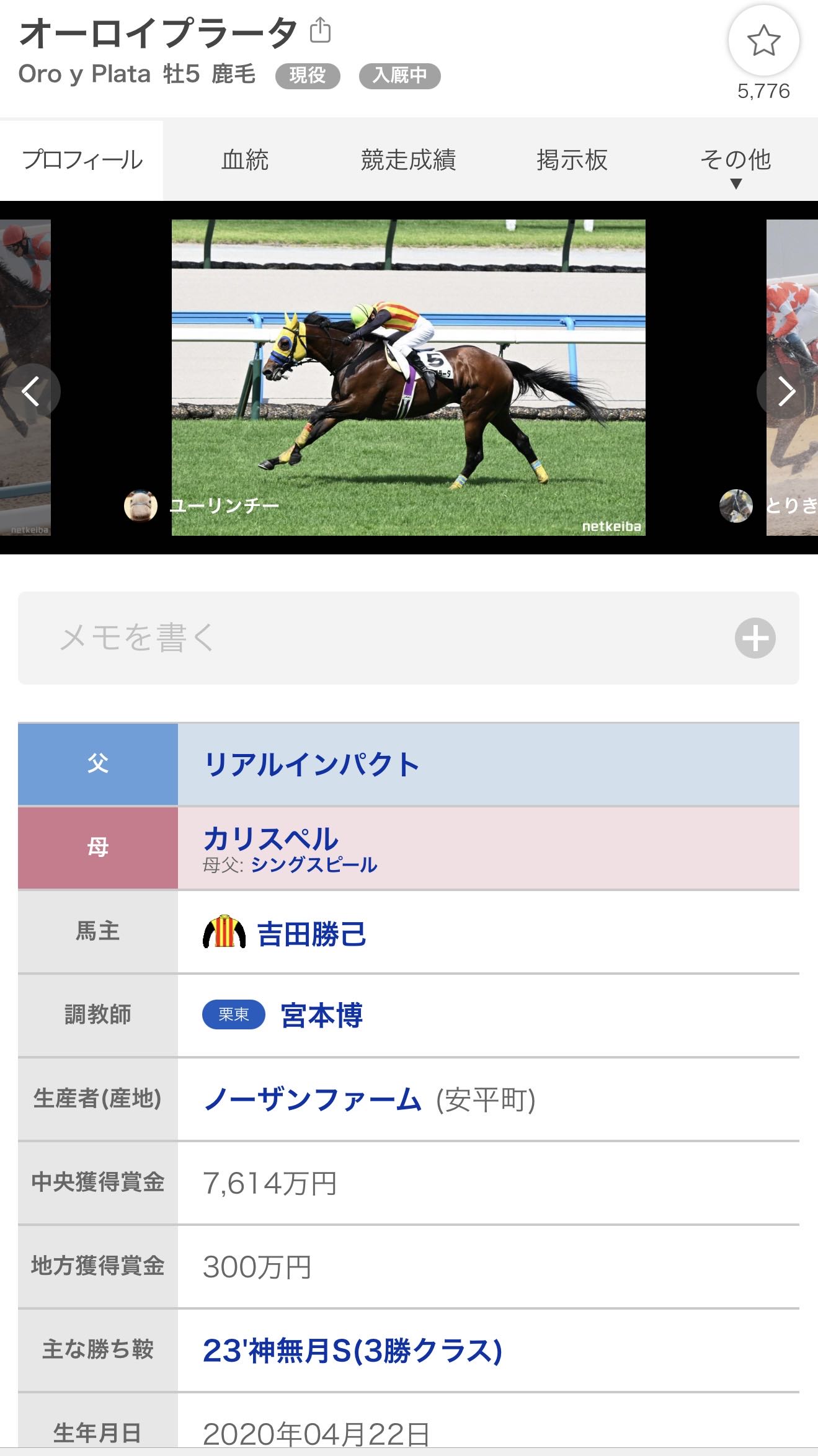Open photo poster ユーリンチー profile
818x1456 pixels.
click(224, 506)
